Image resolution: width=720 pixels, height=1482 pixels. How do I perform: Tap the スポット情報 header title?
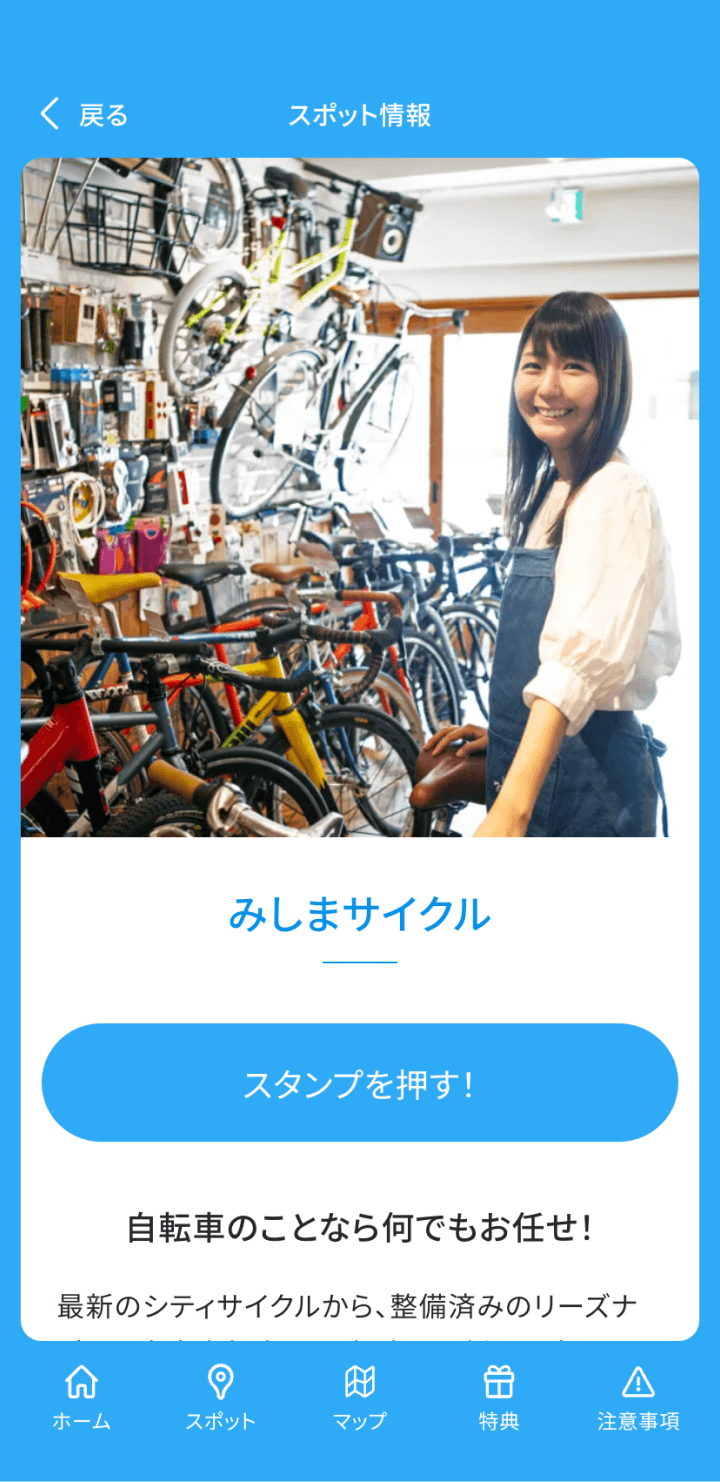(x=360, y=113)
